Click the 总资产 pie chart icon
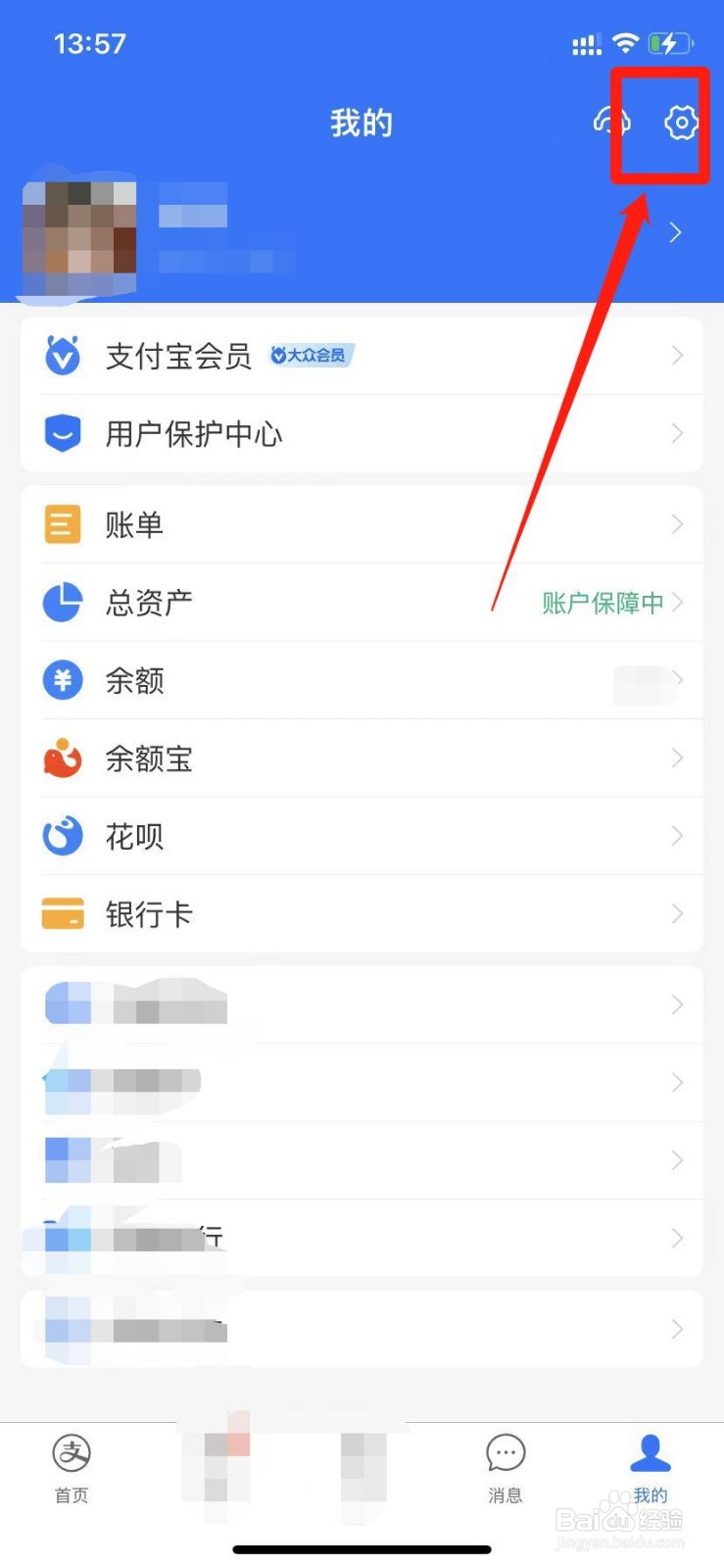This screenshot has height=1568, width=724. pos(62,602)
